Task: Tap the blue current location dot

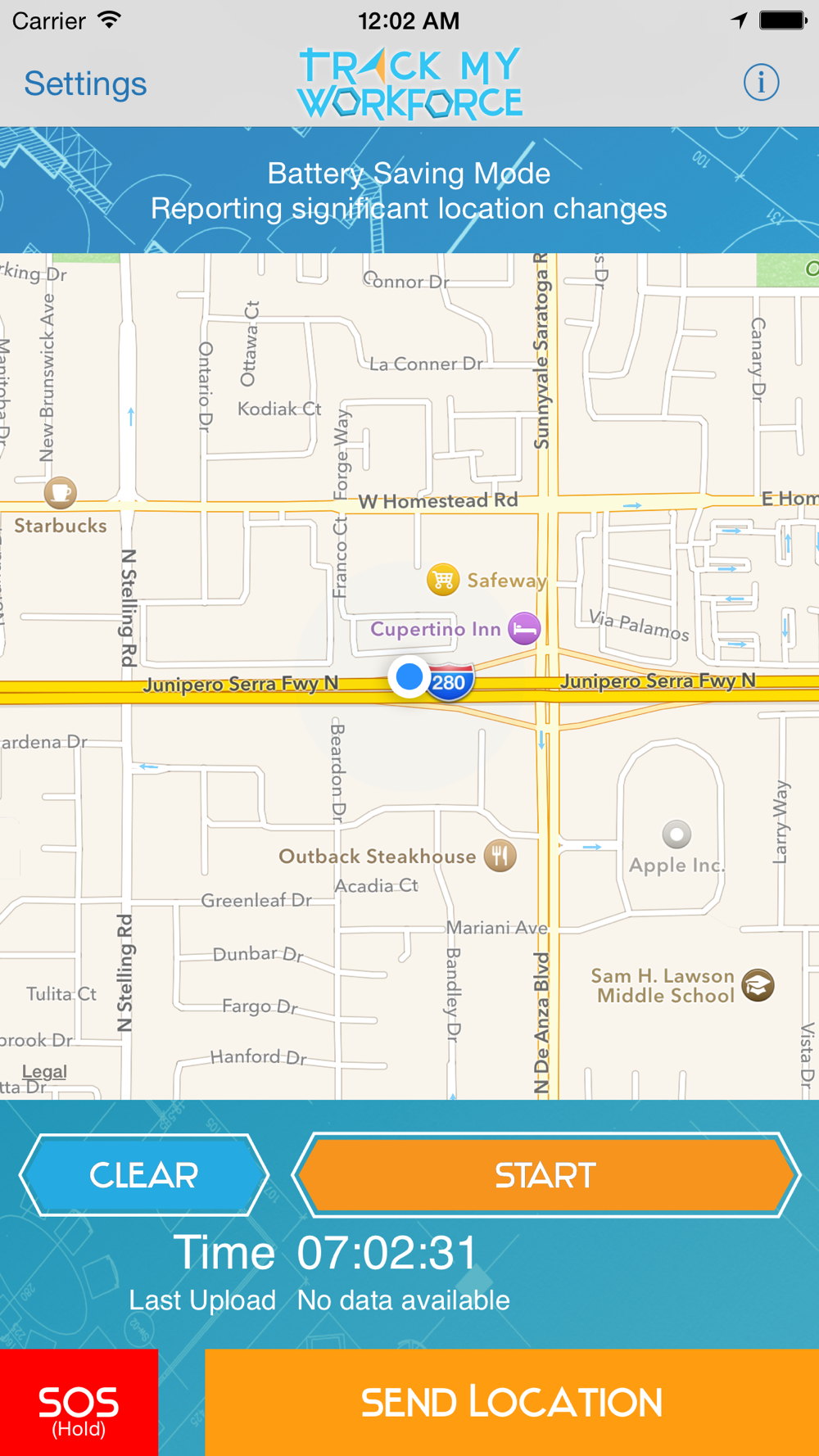Action: click(409, 677)
